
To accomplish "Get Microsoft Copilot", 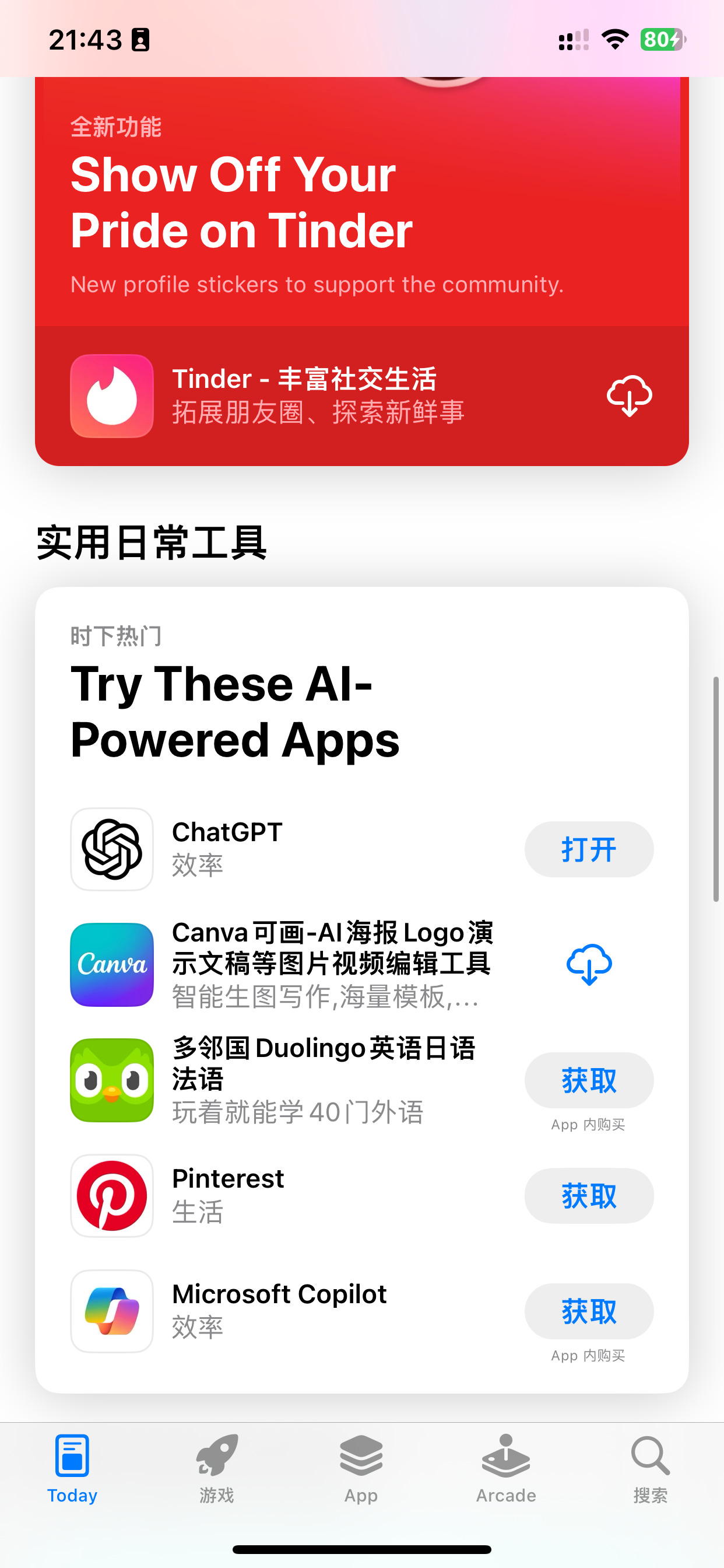I will (588, 1311).
